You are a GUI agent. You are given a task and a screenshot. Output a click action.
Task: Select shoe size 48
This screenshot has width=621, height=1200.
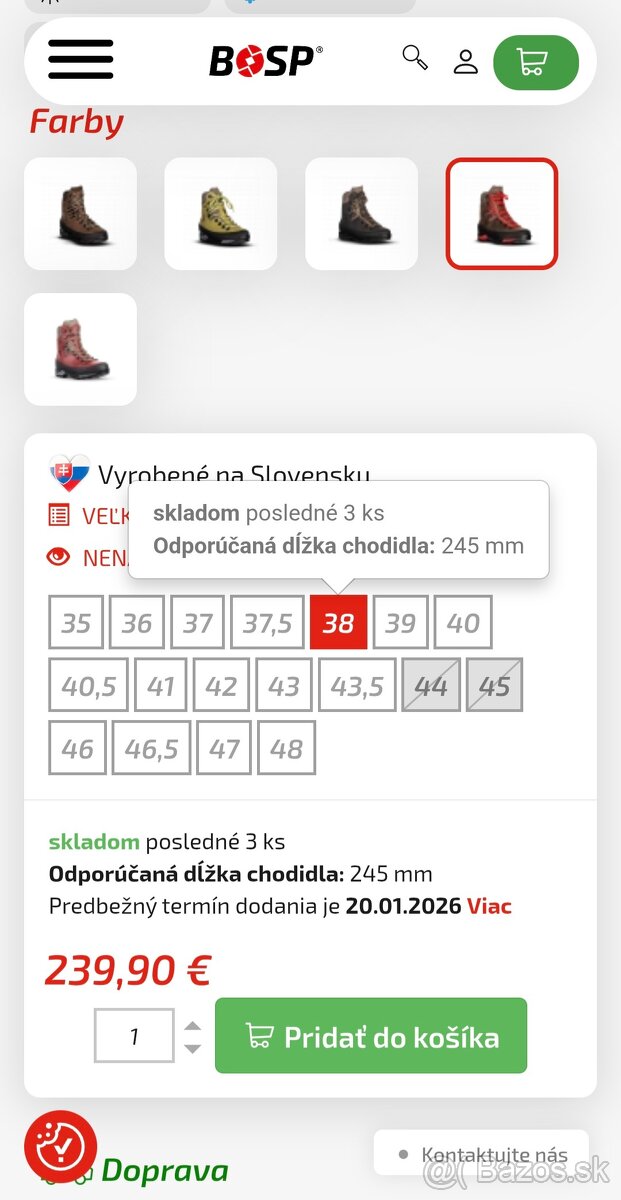286,749
